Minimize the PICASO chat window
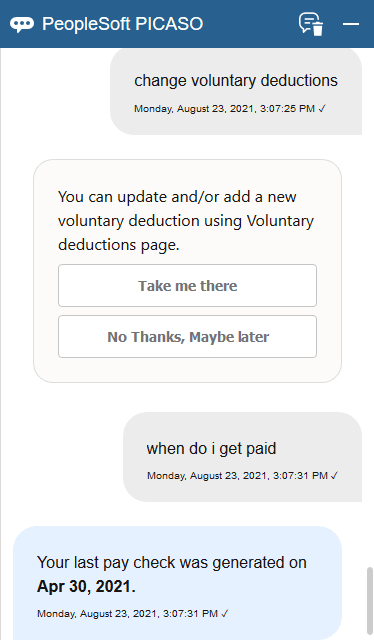This screenshot has height=640, width=374. pos(351,24)
